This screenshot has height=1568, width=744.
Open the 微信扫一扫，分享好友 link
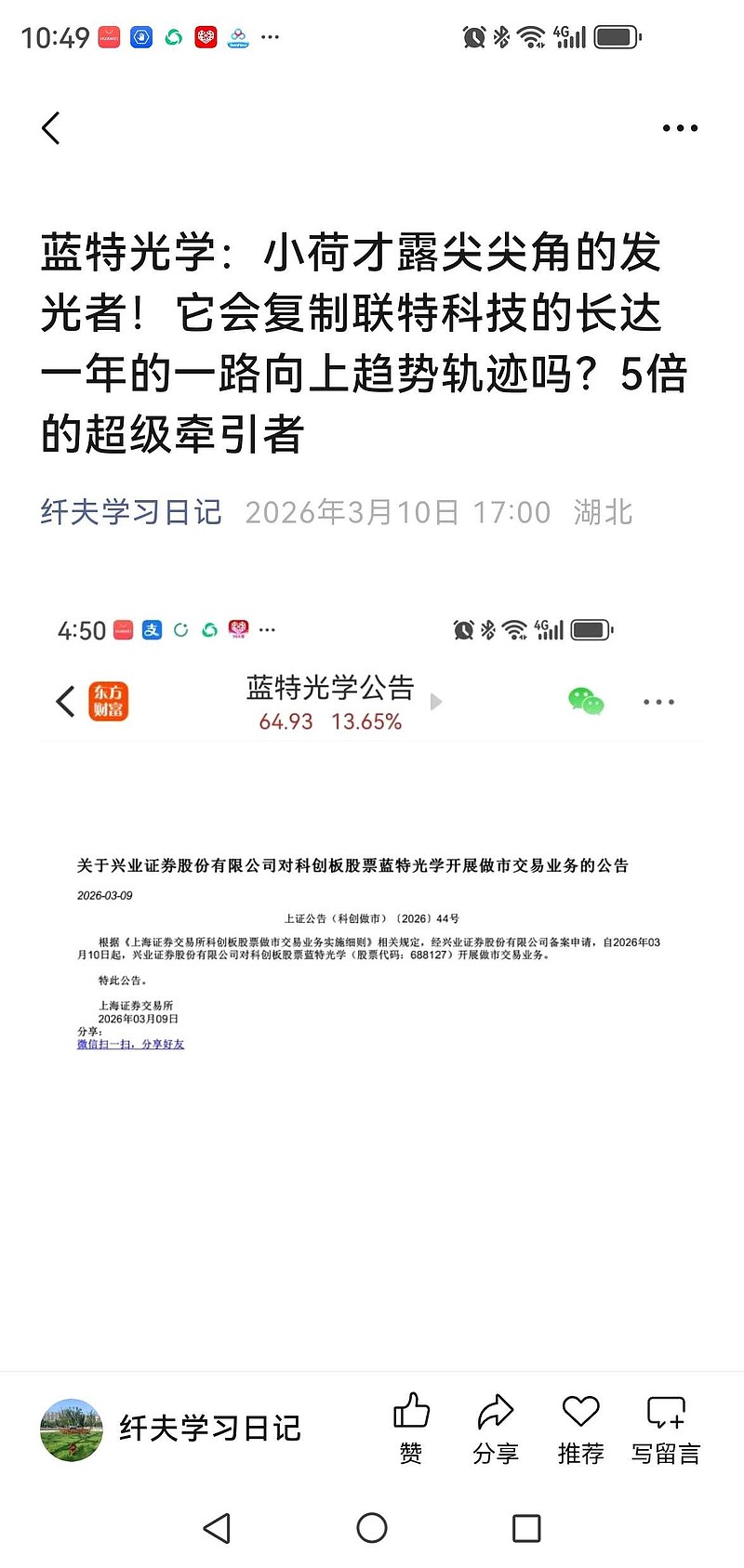130,1045
